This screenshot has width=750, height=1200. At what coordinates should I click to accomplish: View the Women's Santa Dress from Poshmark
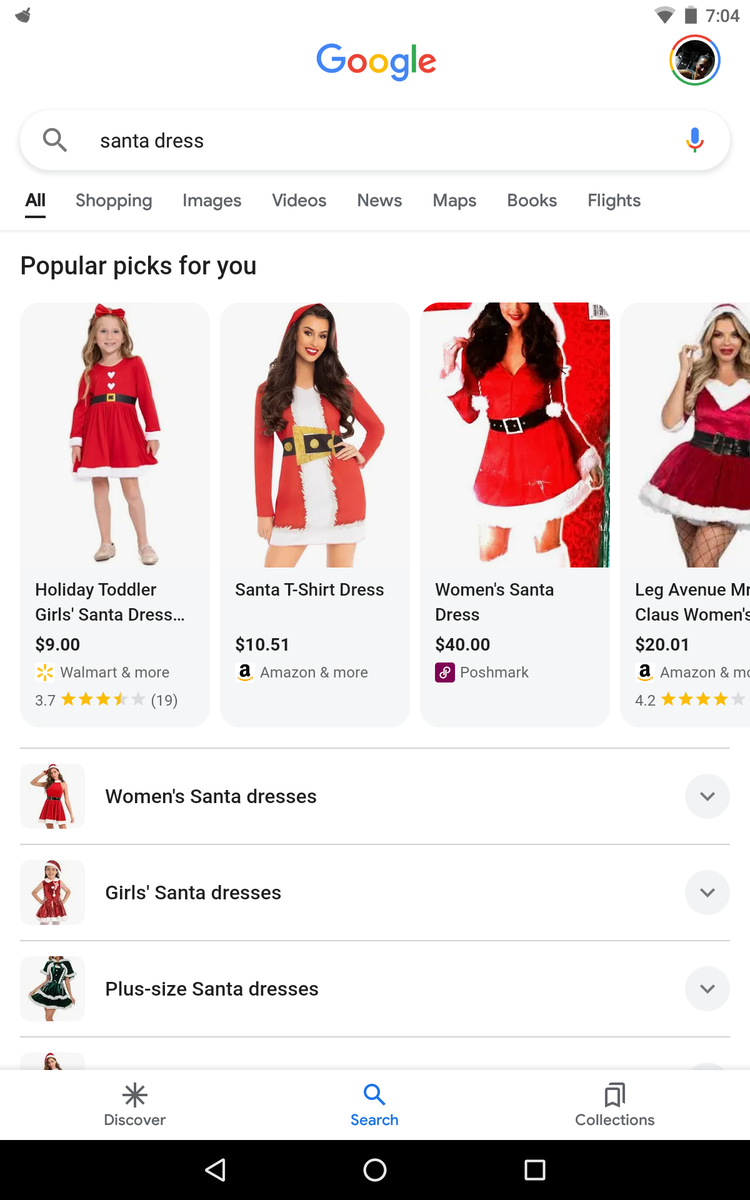515,514
